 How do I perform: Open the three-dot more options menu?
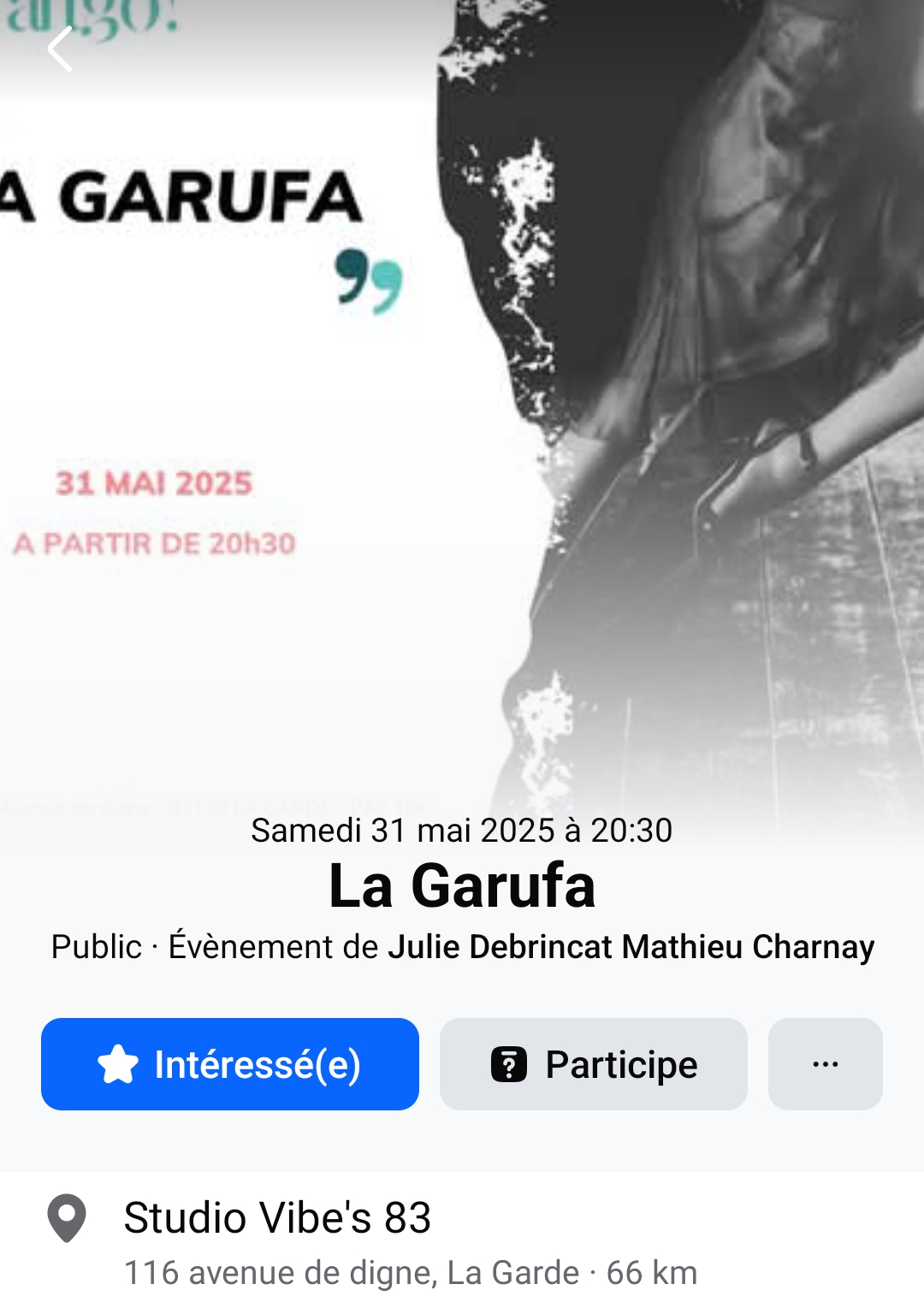click(x=825, y=1064)
